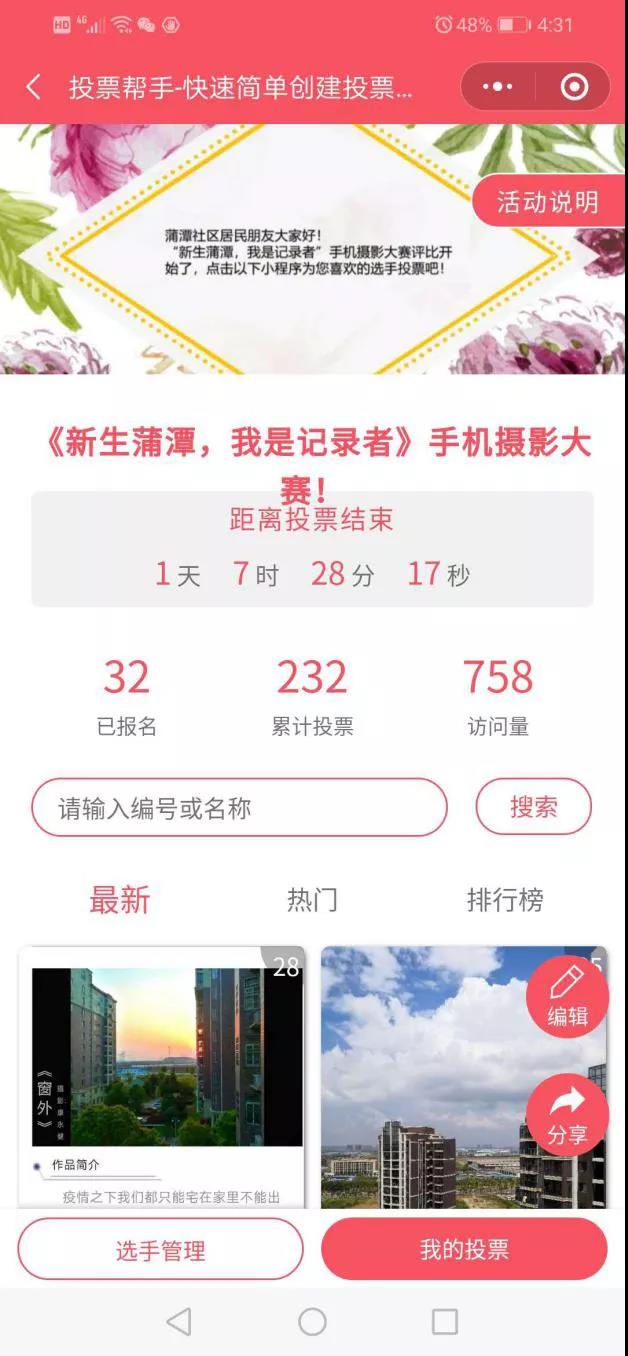Tap the floating 编辑 edit button
Viewport: 628px width, 1356px height.
567,996
